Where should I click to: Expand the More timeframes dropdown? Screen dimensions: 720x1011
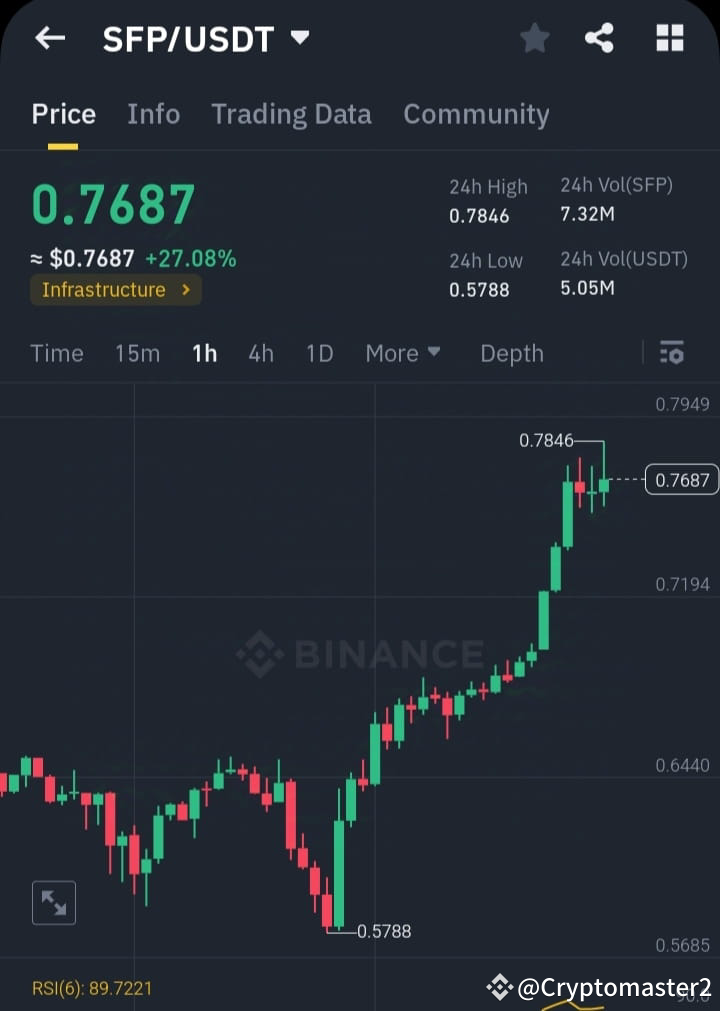[x=402, y=353]
